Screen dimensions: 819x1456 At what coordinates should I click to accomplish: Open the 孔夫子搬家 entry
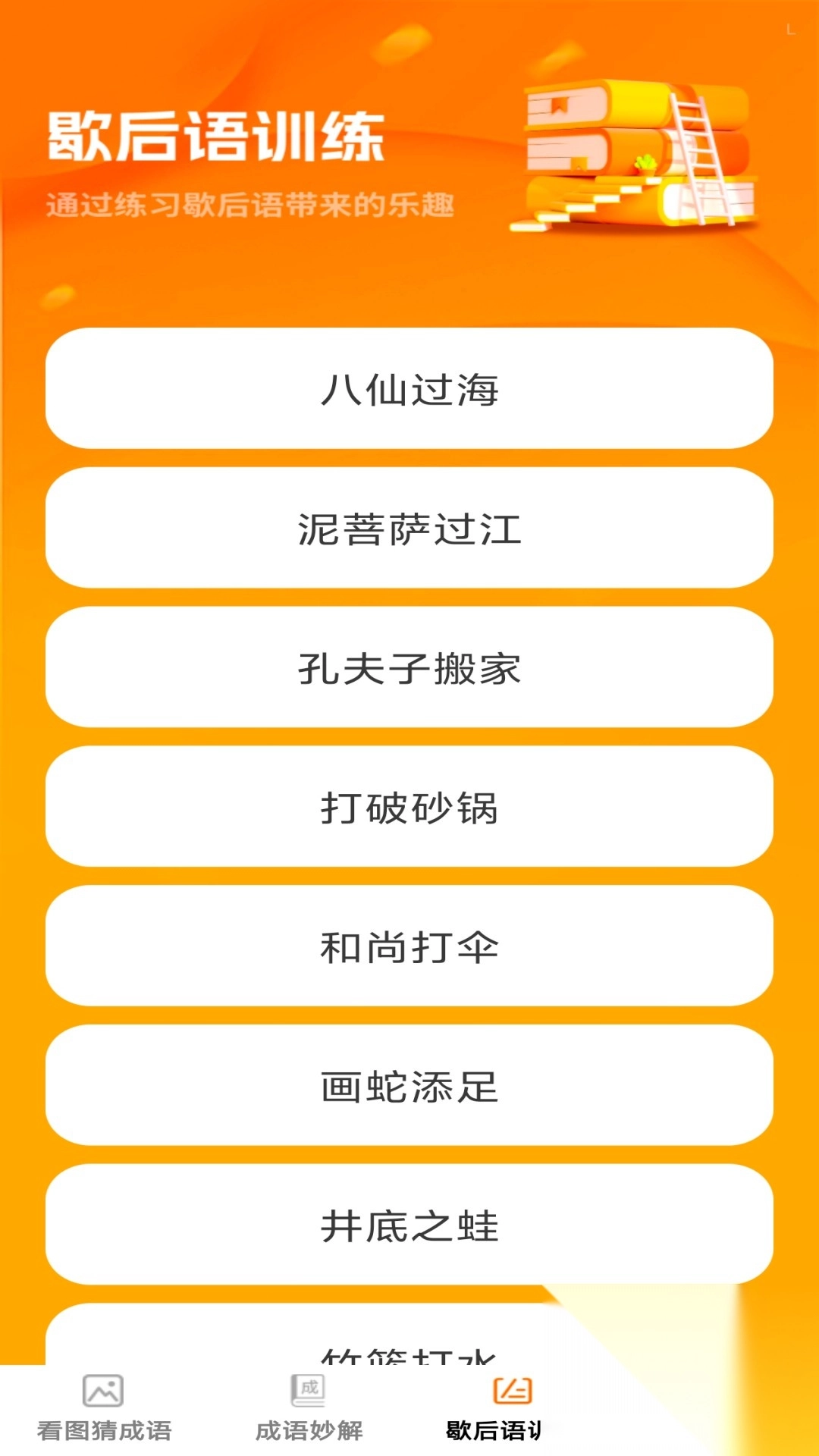pyautogui.click(x=409, y=667)
